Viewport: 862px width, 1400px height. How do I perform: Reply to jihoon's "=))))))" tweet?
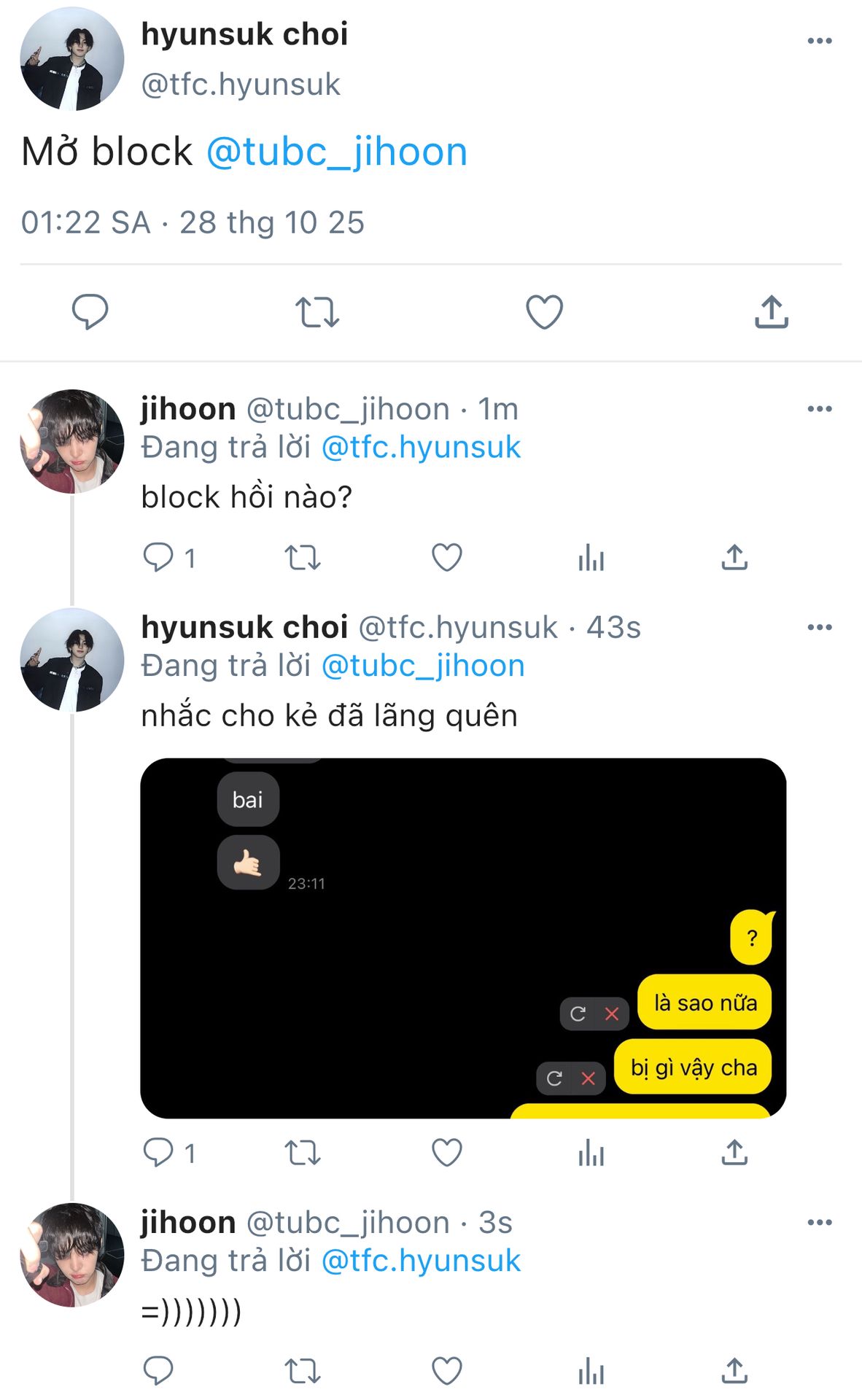pyautogui.click(x=158, y=1371)
